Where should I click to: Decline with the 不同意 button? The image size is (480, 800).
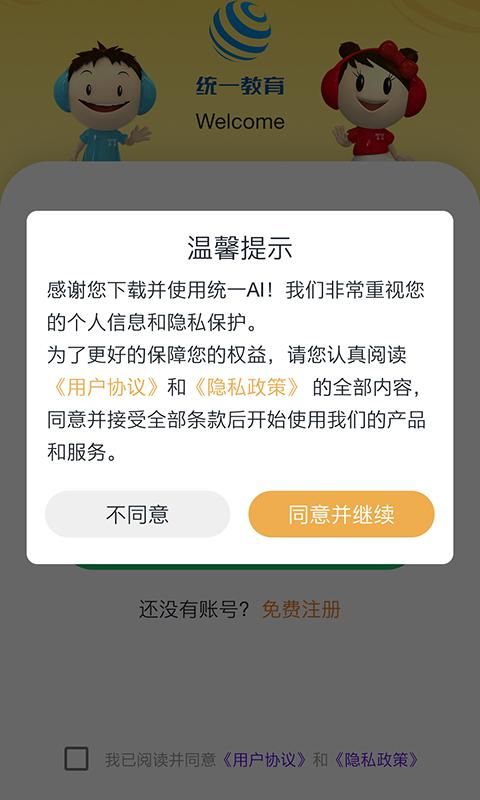click(x=138, y=514)
